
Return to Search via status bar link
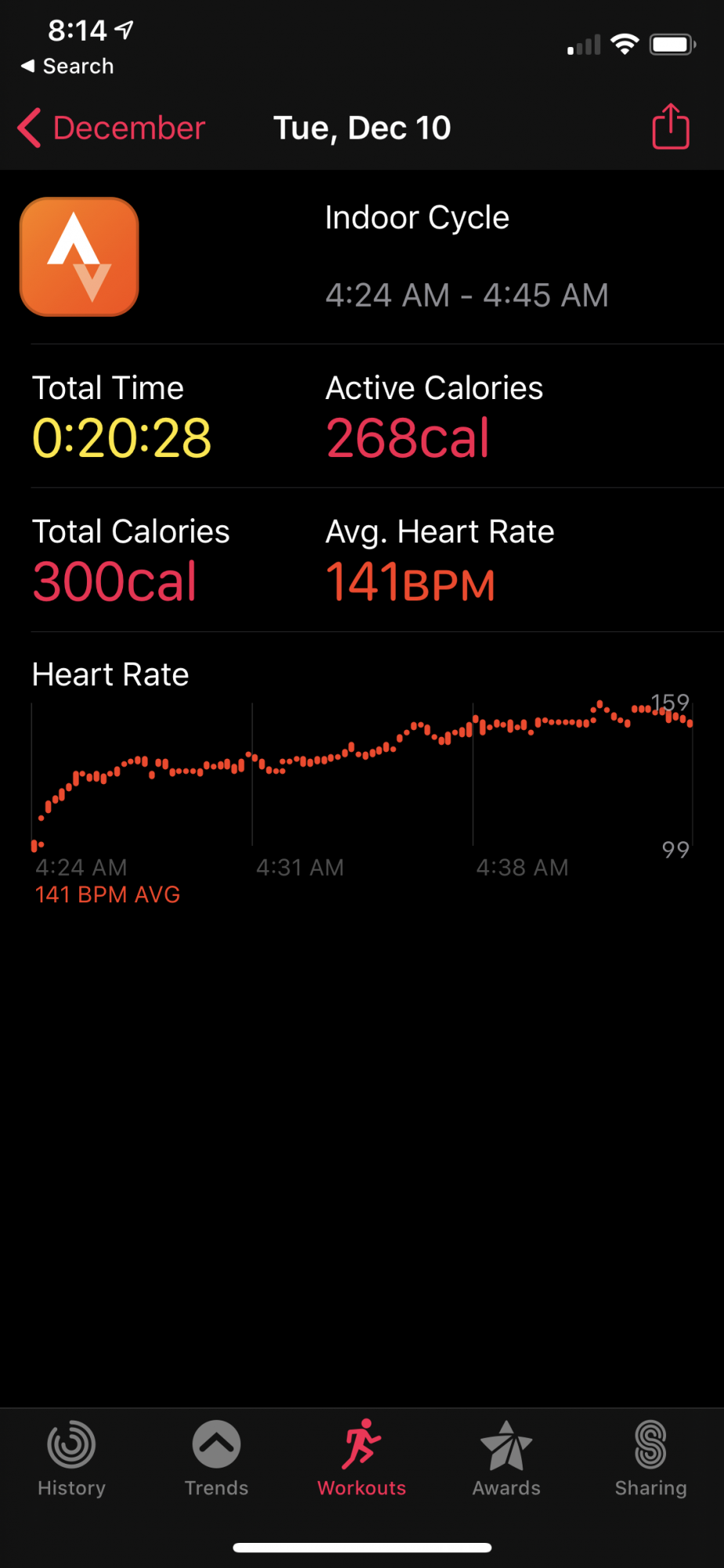(x=68, y=67)
